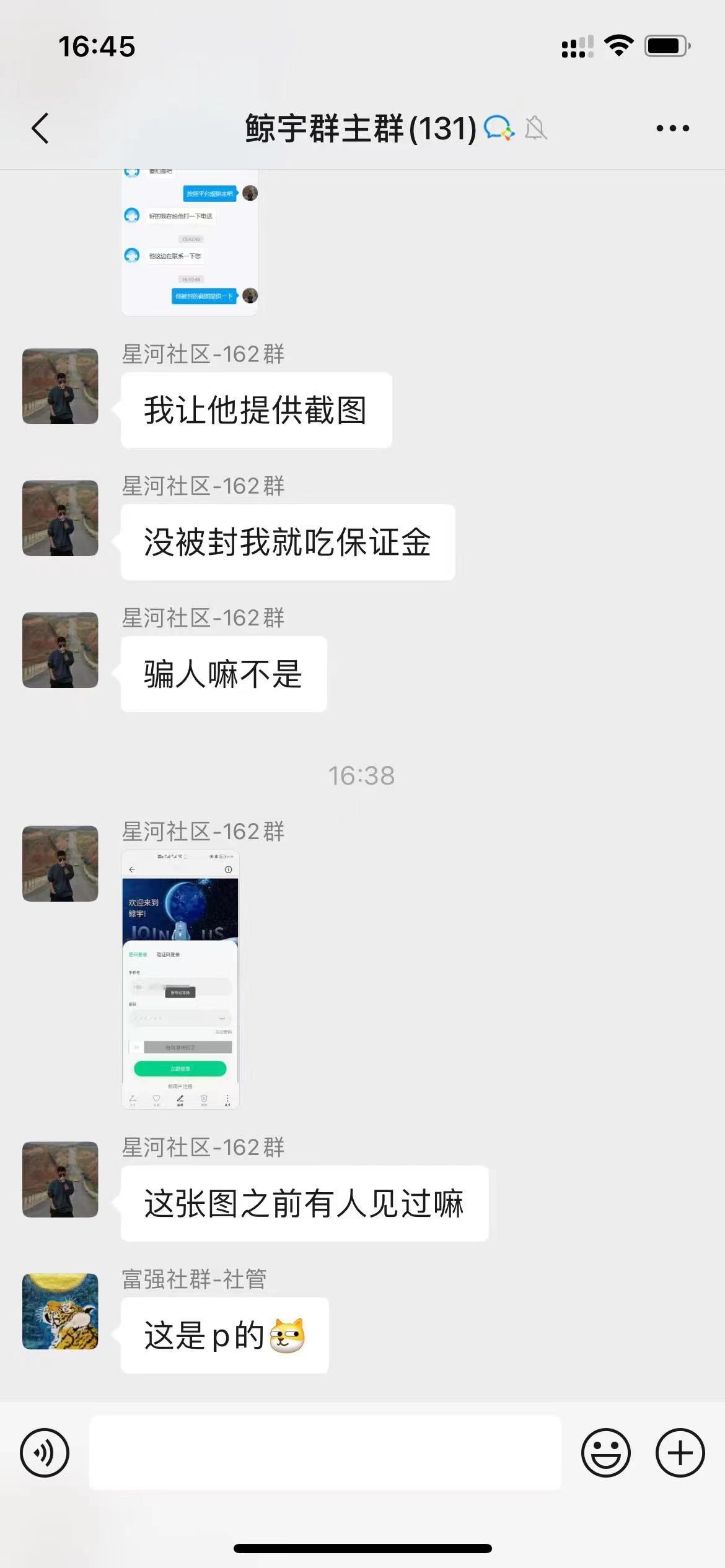Go back from the group chat
Image resolution: width=725 pixels, height=1568 pixels.
tap(41, 129)
